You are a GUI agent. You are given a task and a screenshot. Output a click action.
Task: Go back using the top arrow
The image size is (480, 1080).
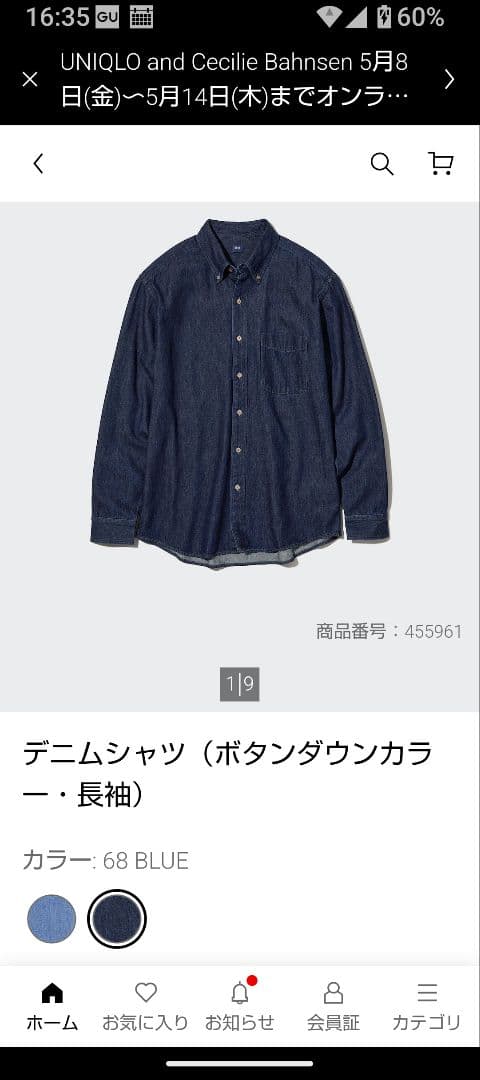(39, 164)
